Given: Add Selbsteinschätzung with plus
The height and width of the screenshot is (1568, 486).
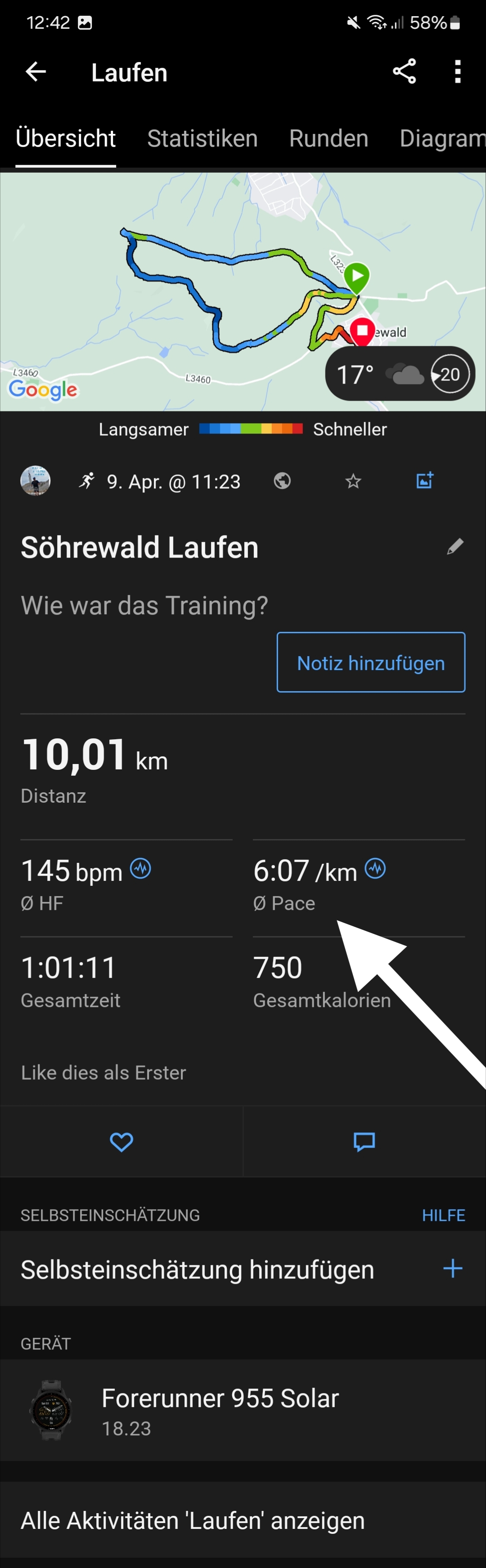Looking at the screenshot, I should click(x=453, y=1269).
